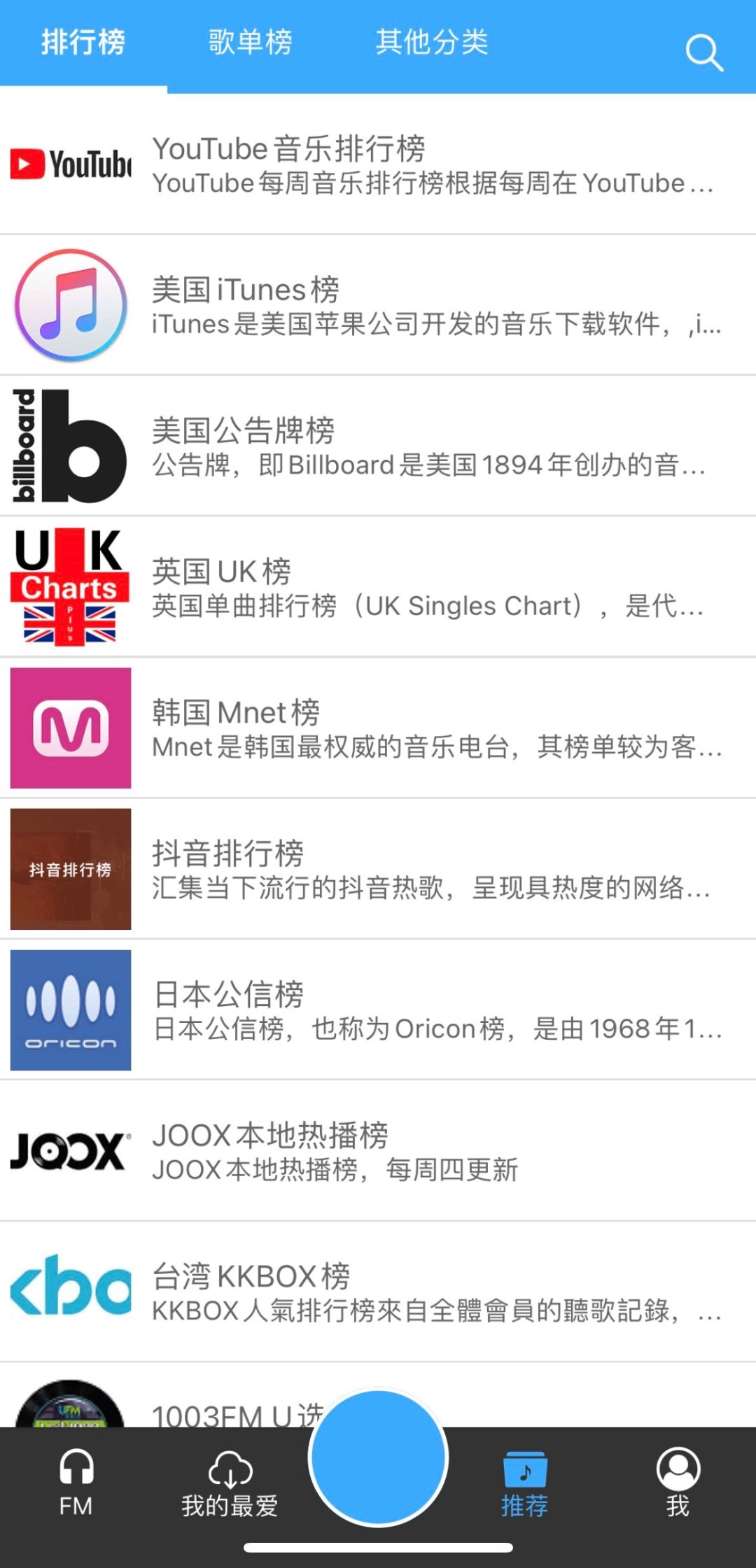
Task: Select the 排行榜 tab
Action: tap(83, 42)
